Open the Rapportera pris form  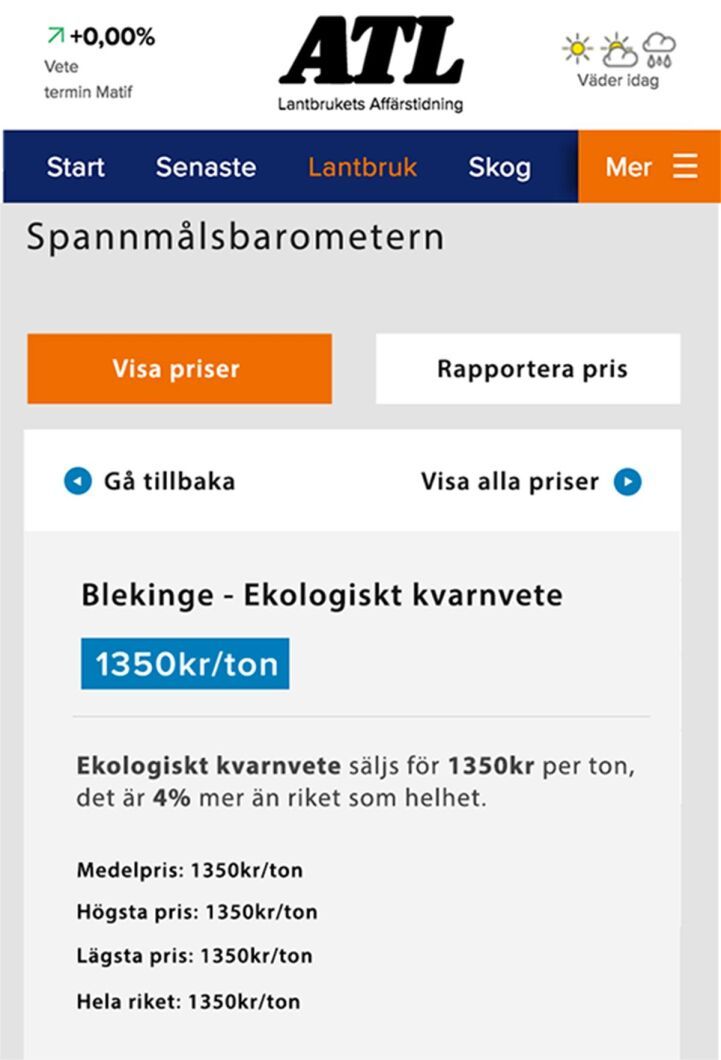click(528, 369)
